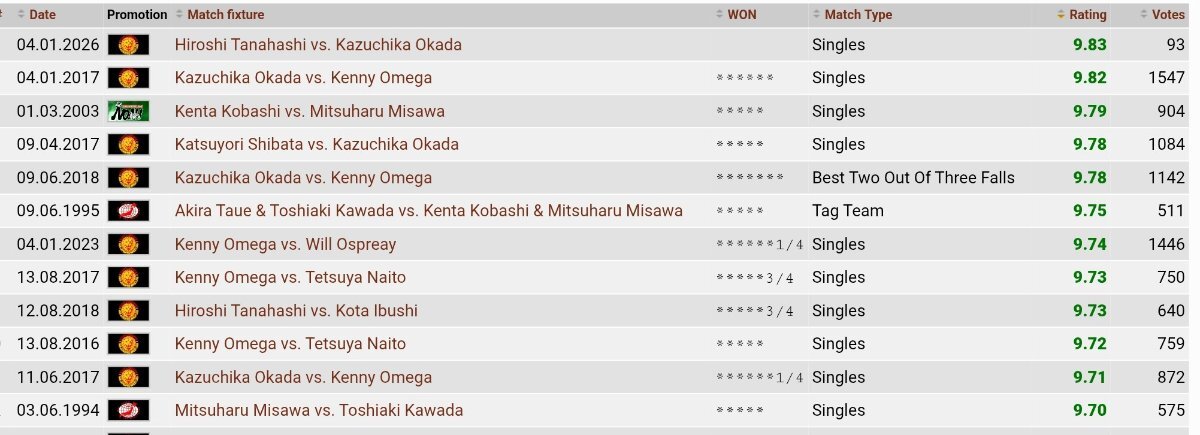Sort table by Votes column
Screen dimensions: 1200x435
pyautogui.click(x=1167, y=15)
